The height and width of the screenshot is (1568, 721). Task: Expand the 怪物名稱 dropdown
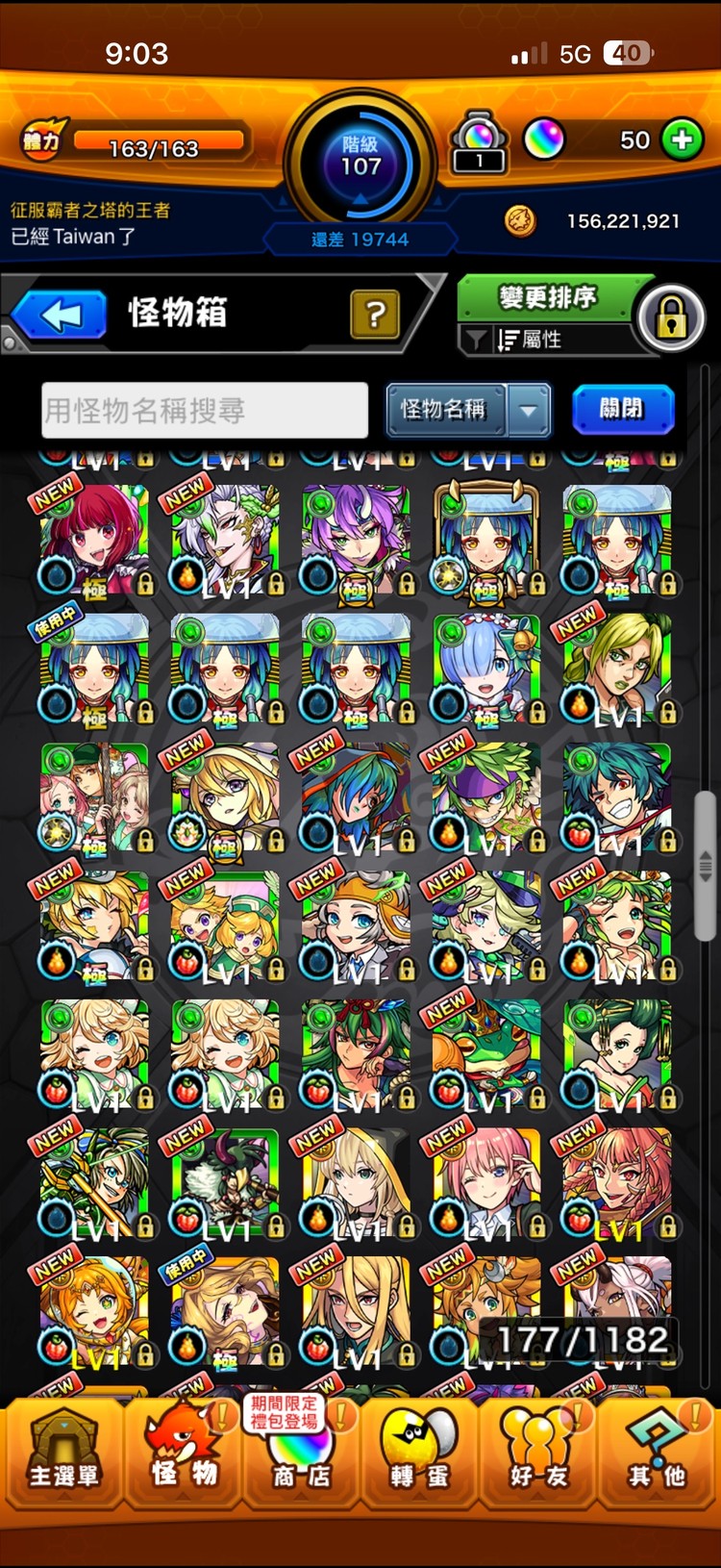[x=529, y=410]
